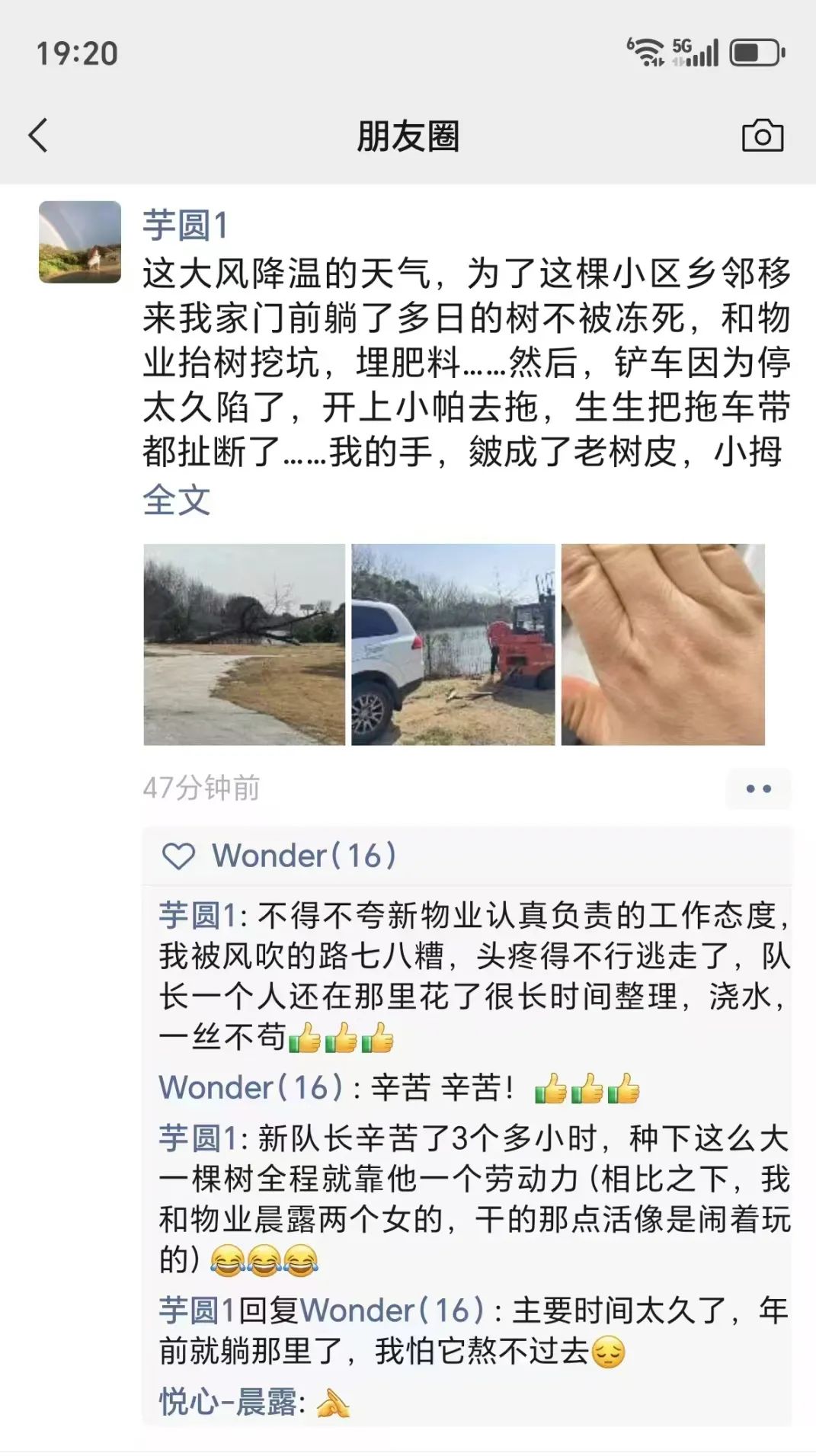Viewport: 816px width, 1456px height.
Task: Tap the 芋圆1 username above the post
Action: (185, 226)
